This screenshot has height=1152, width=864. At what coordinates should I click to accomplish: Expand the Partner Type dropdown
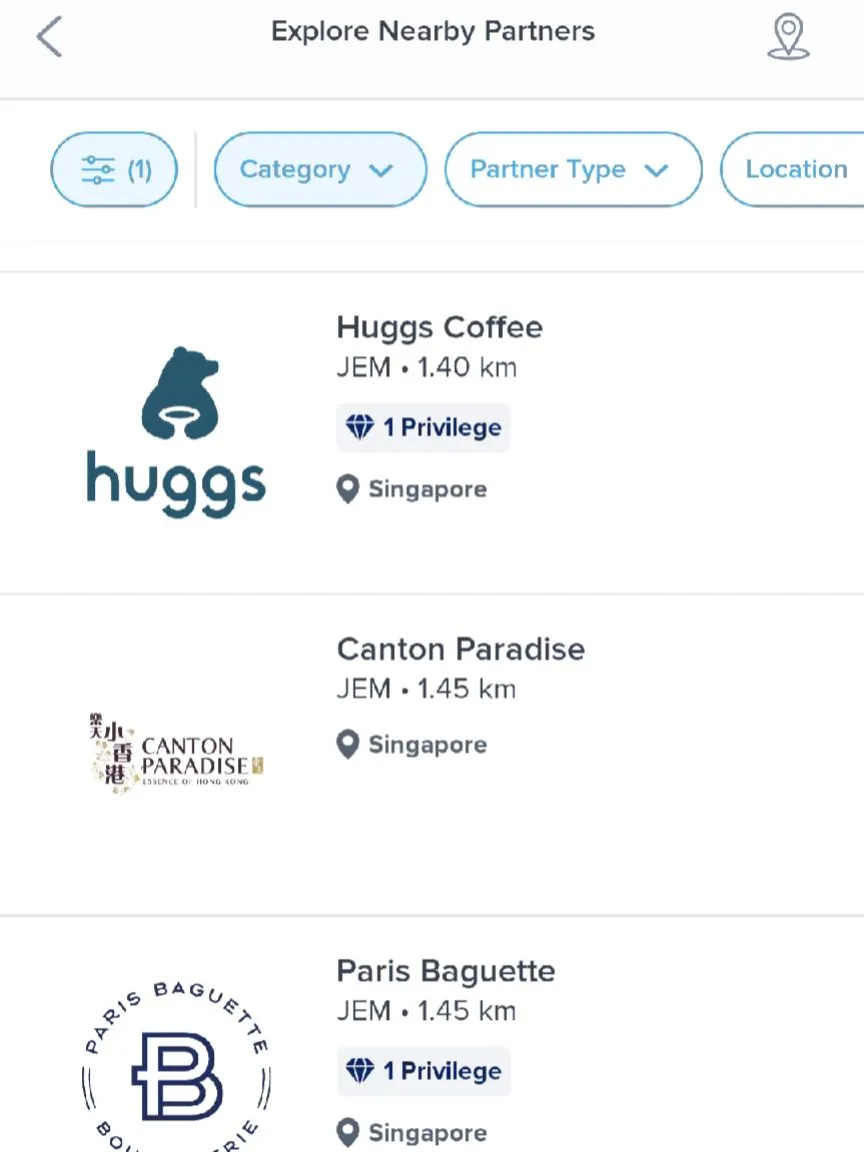coord(572,170)
